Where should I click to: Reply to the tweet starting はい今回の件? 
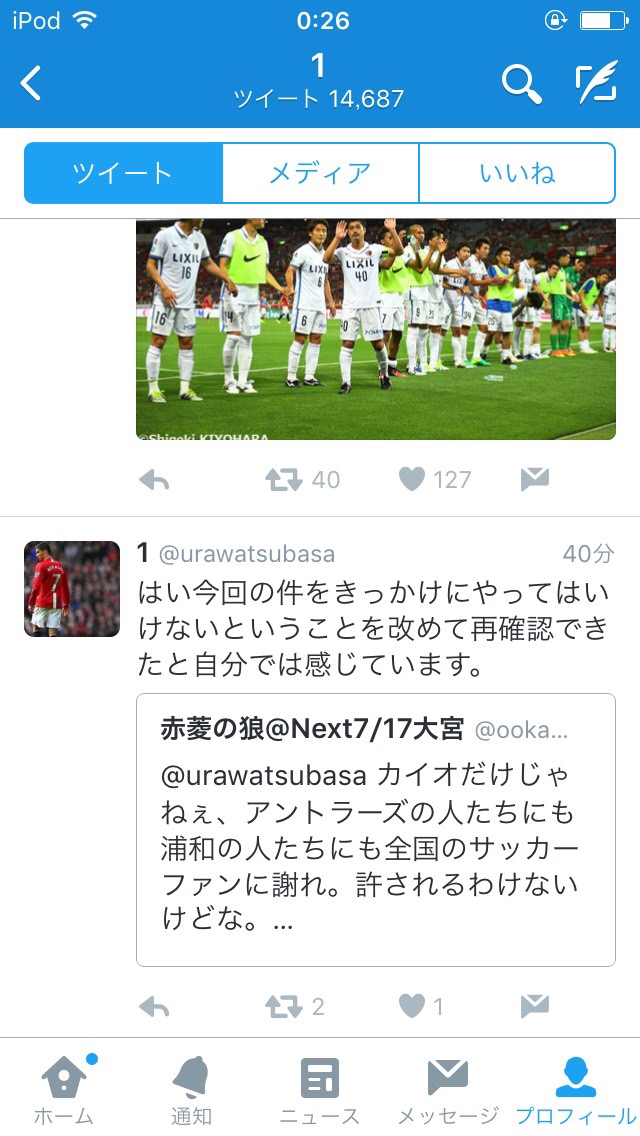[154, 1007]
